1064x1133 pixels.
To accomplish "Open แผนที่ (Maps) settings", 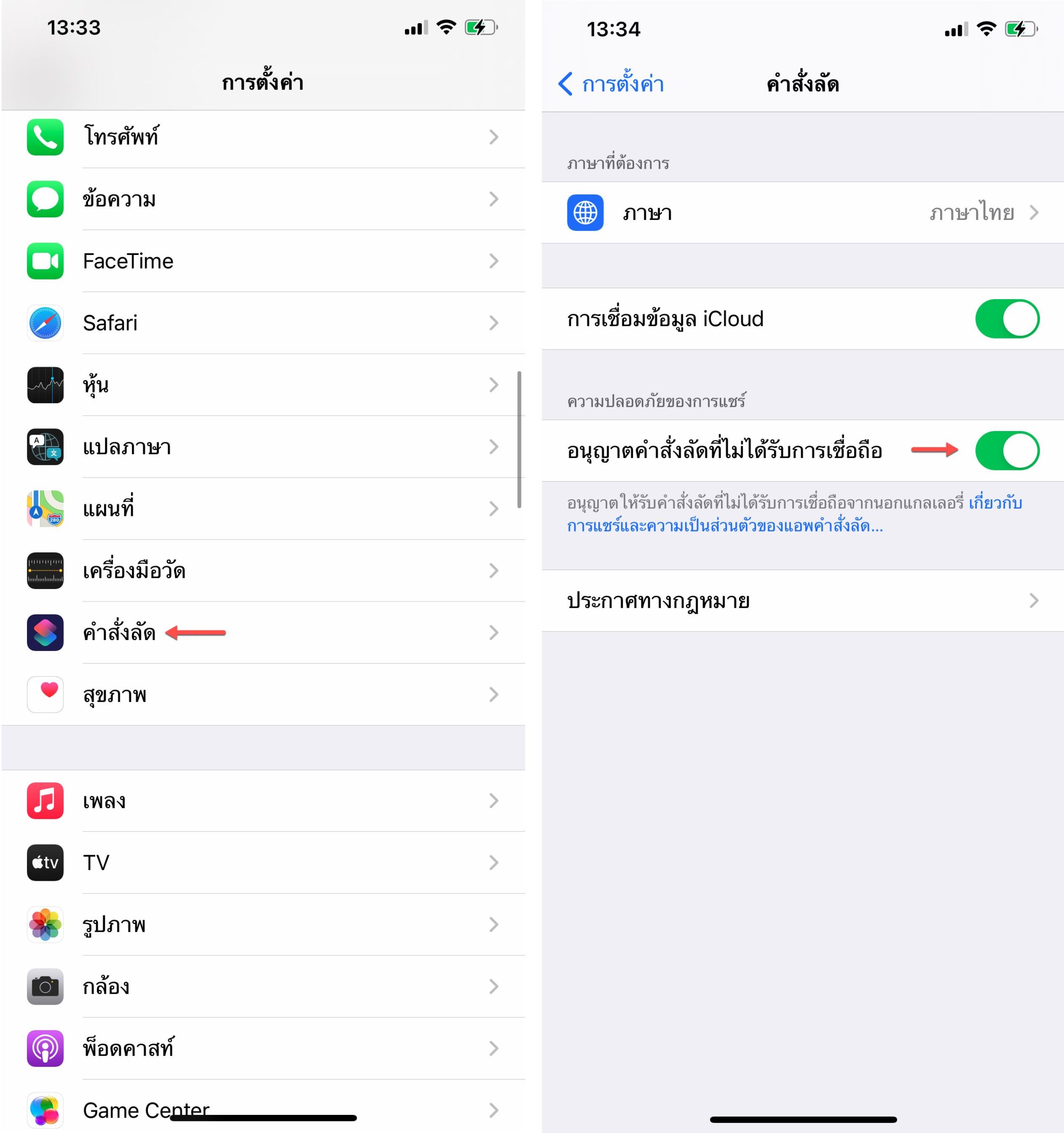I will click(262, 509).
